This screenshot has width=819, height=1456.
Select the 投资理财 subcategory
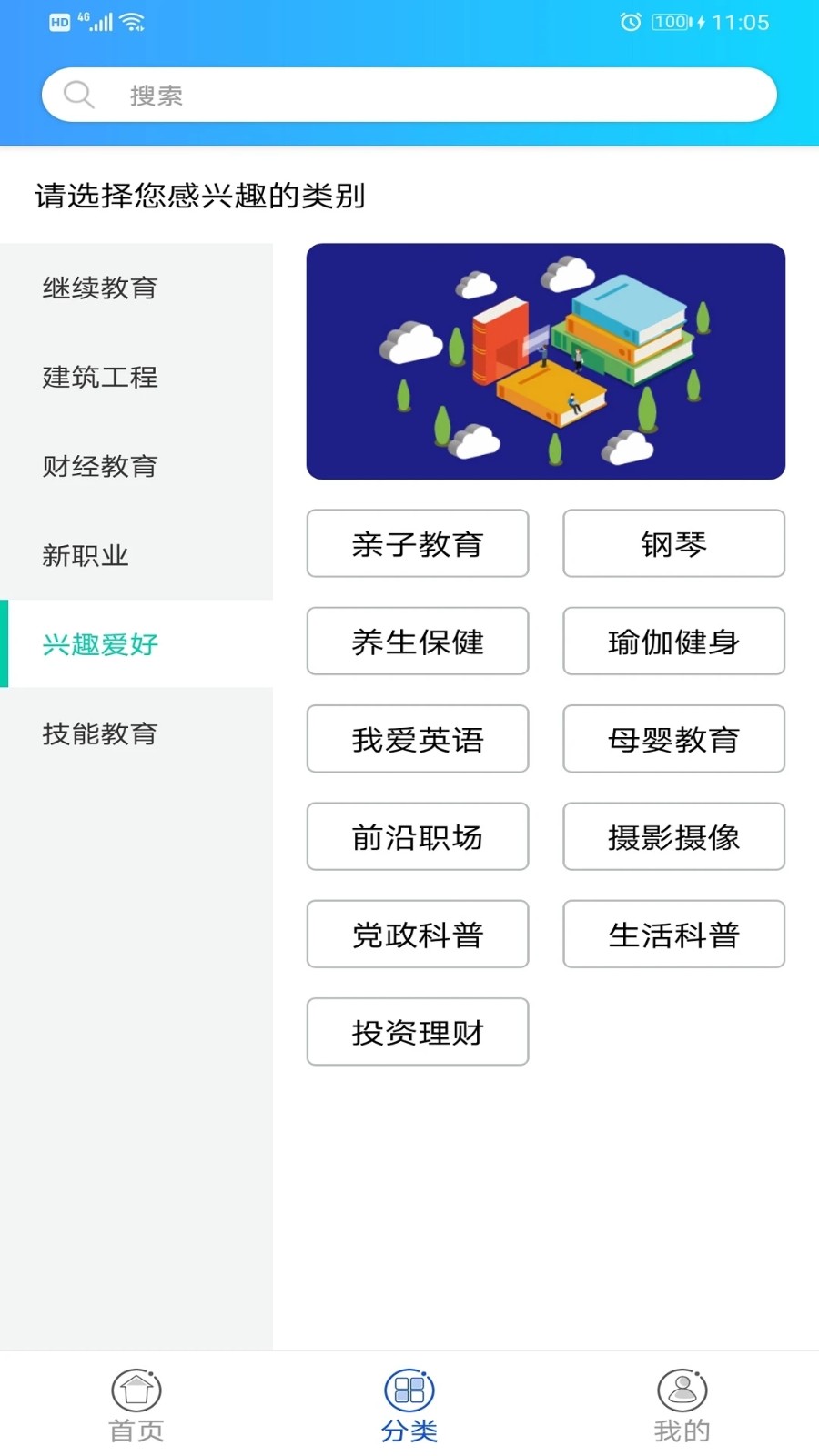pyautogui.click(x=418, y=1031)
